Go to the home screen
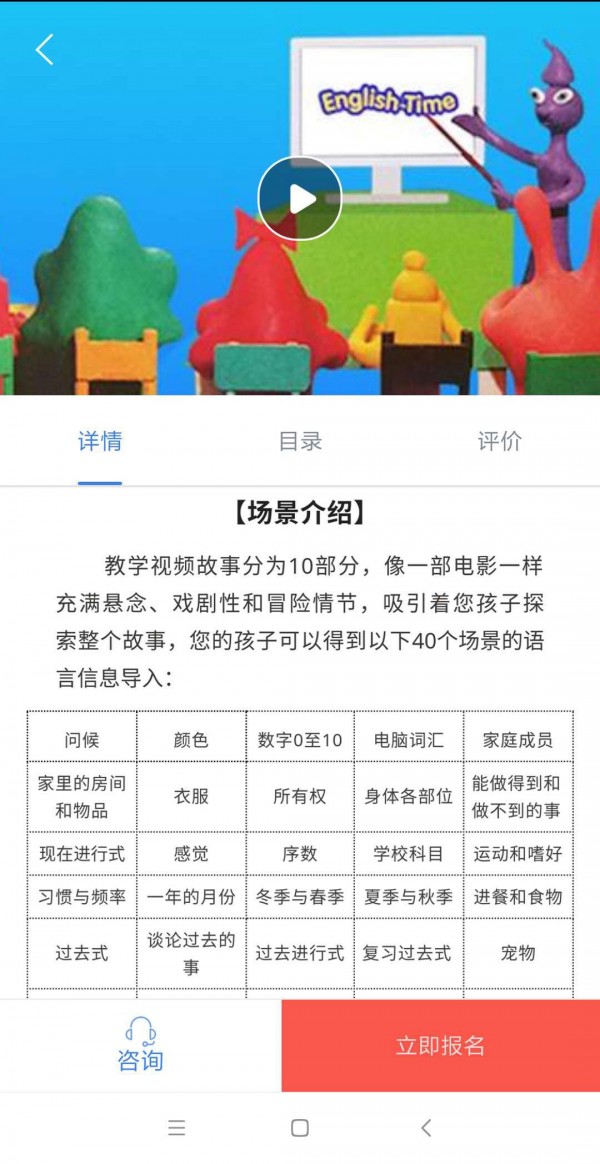Viewport: 600px width, 1164px height. click(300, 1128)
